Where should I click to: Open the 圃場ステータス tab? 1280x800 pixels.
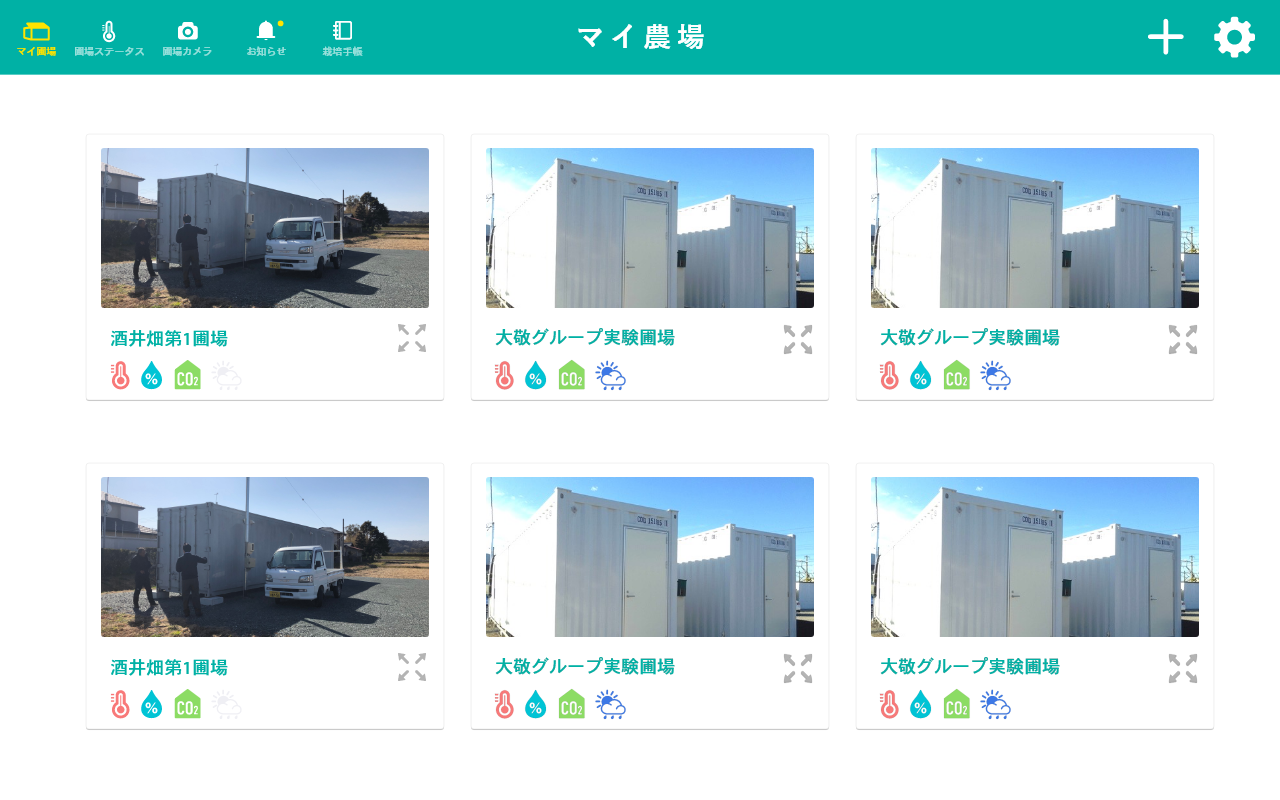pyautogui.click(x=109, y=38)
